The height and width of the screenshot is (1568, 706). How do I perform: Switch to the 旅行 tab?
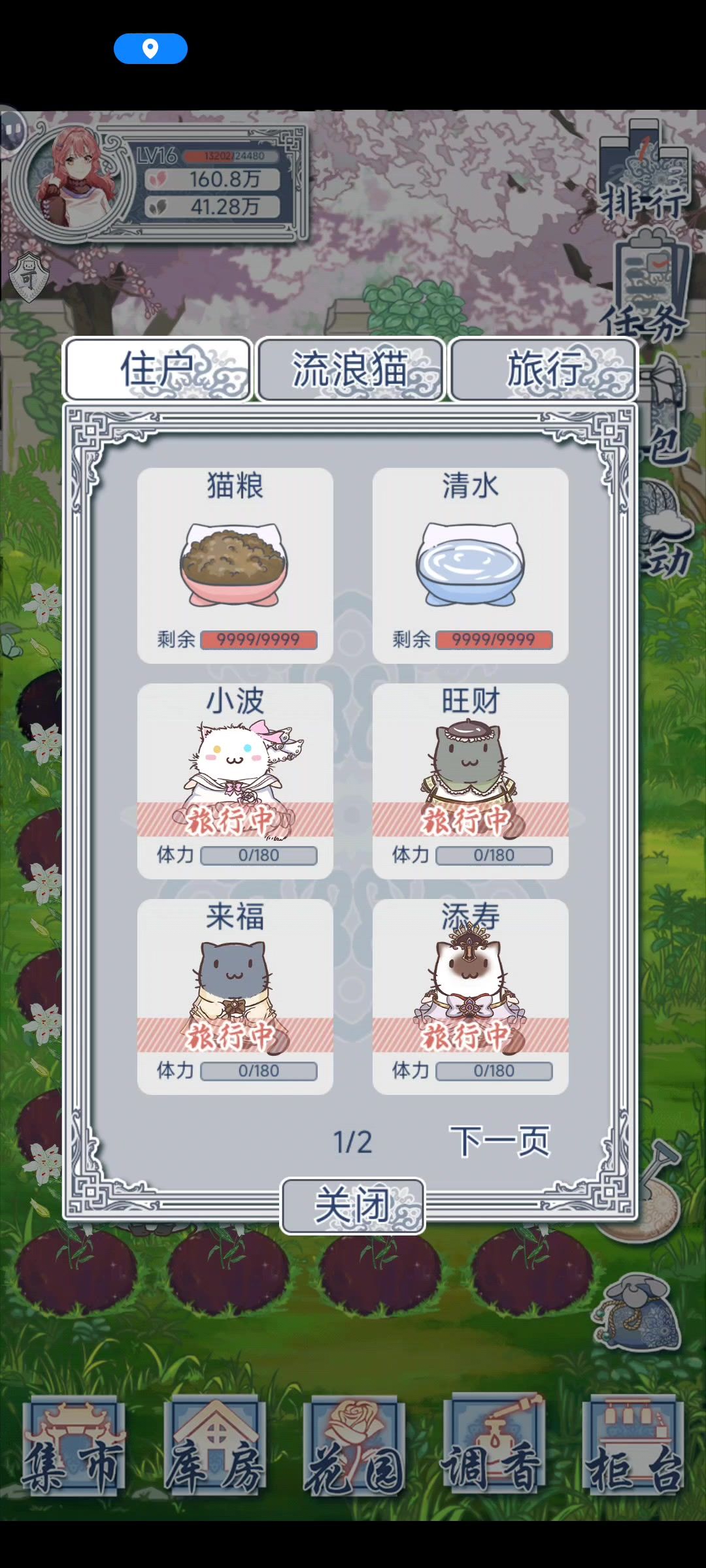(x=543, y=369)
